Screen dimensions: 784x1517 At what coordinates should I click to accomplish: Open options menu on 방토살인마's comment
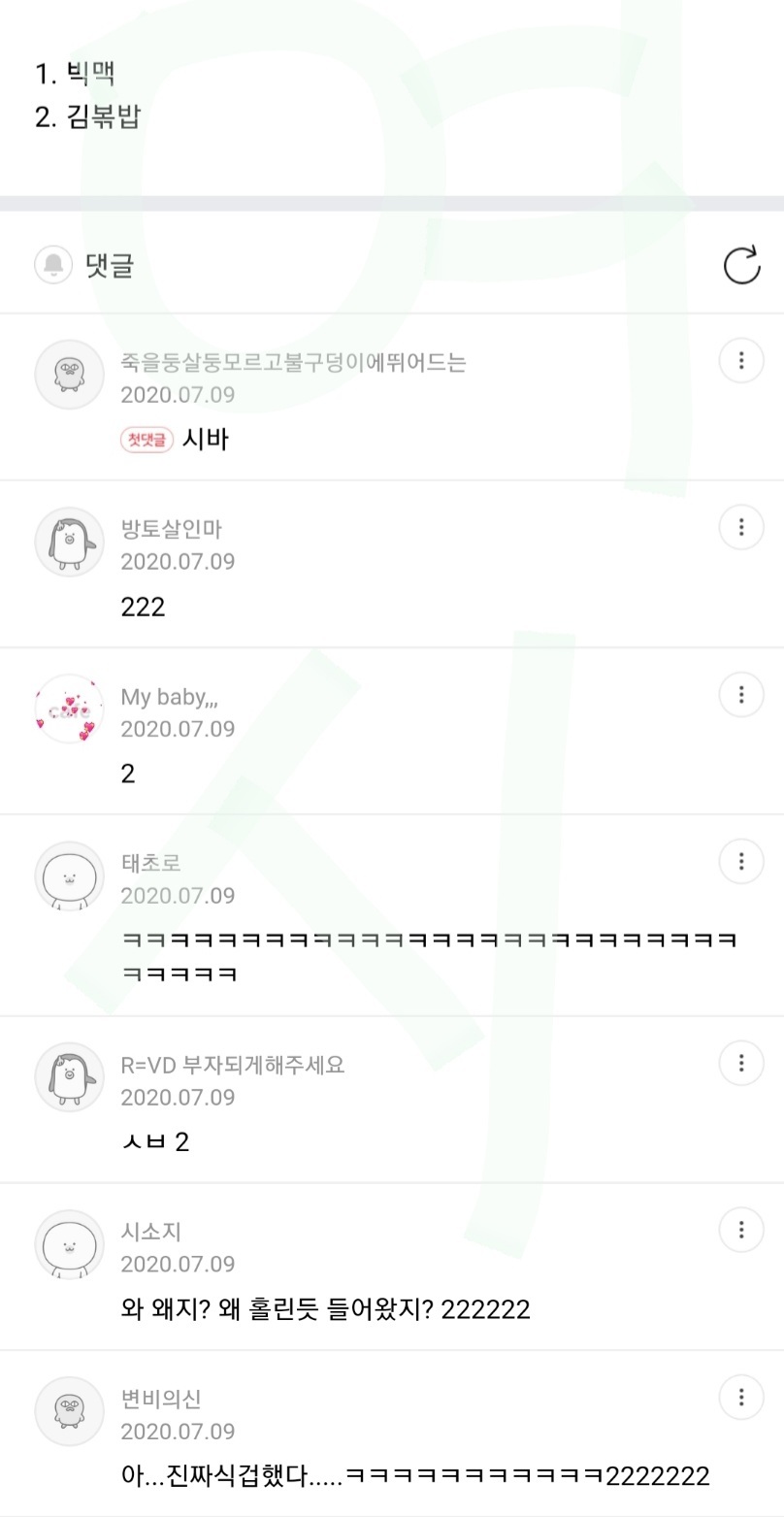click(x=741, y=527)
